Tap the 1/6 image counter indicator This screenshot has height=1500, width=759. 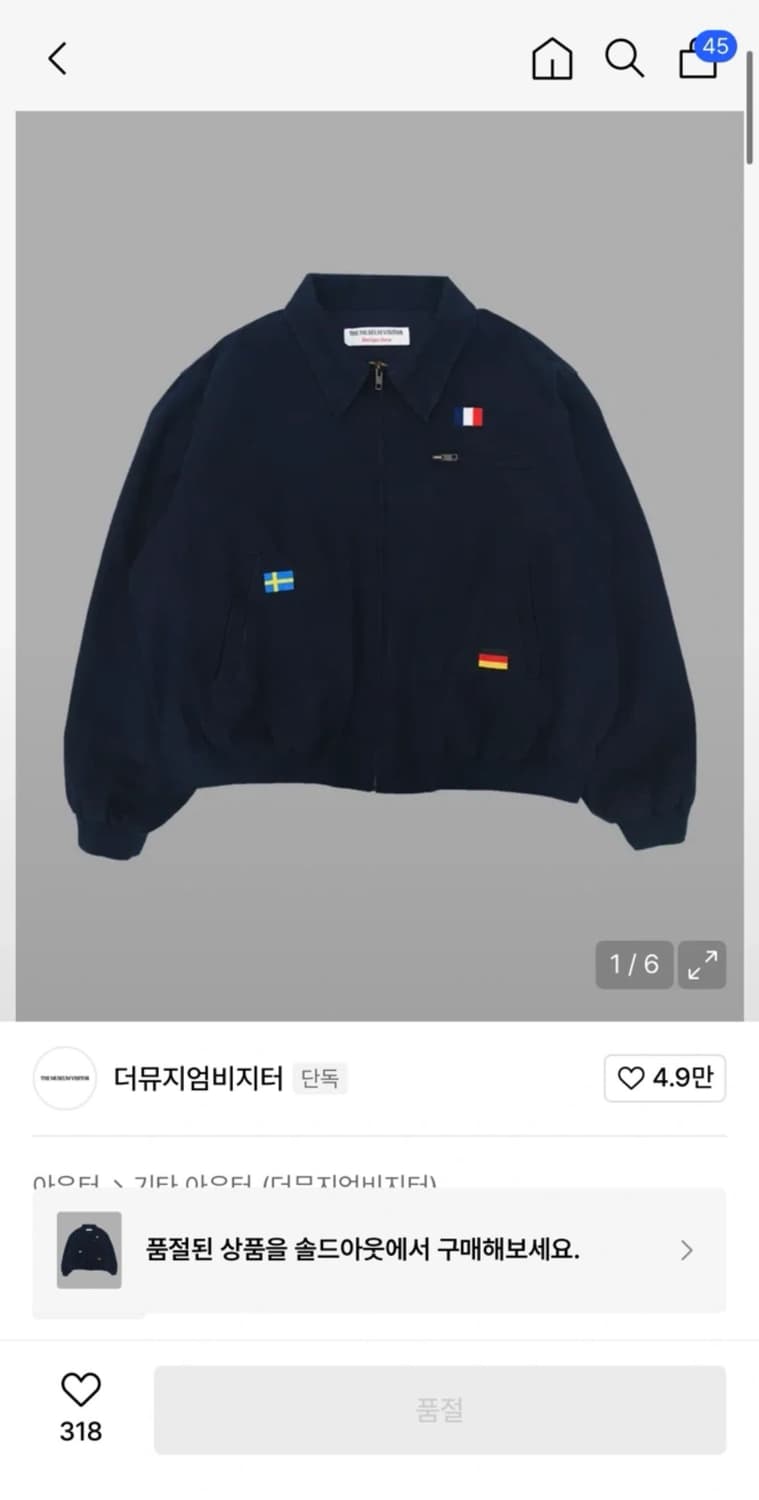[x=633, y=964]
